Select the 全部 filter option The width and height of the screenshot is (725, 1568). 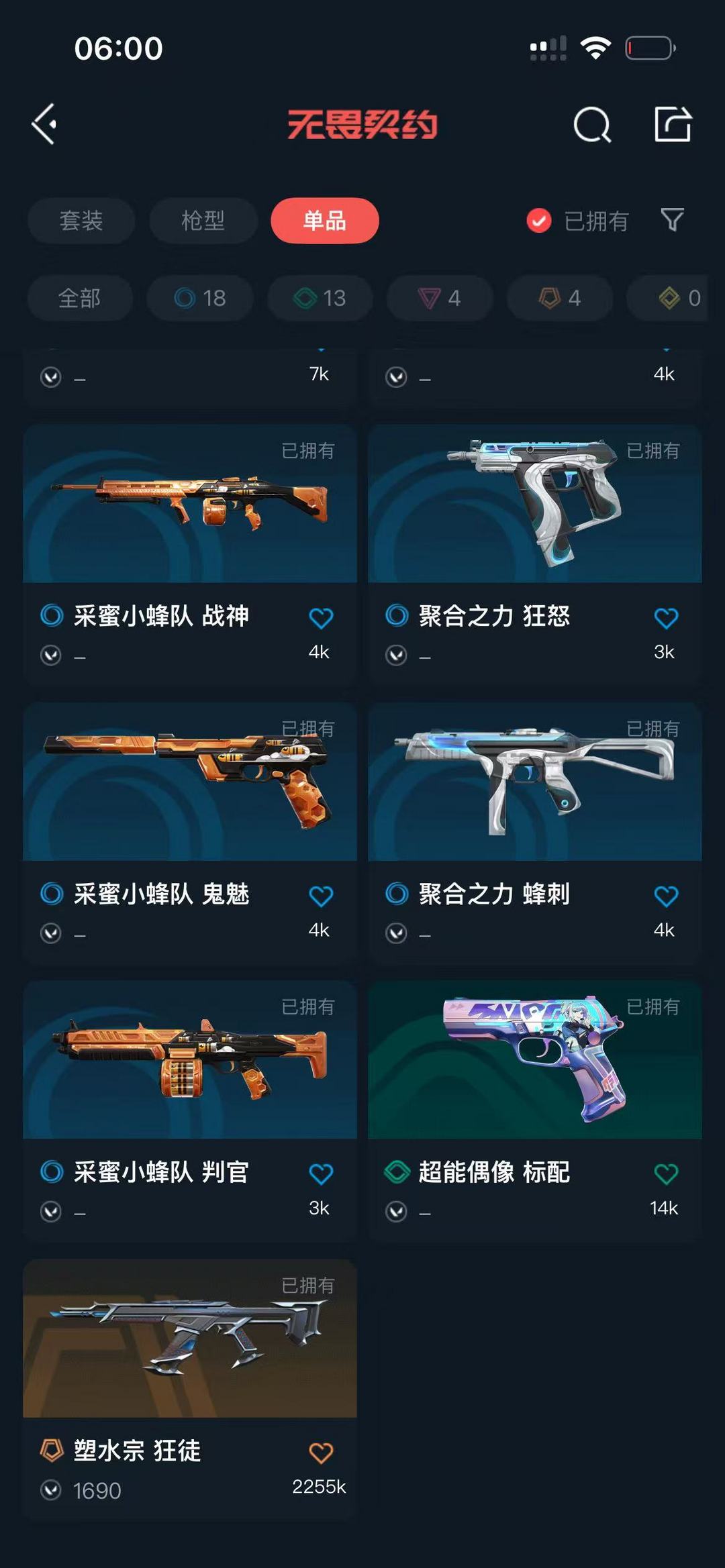pyautogui.click(x=79, y=299)
